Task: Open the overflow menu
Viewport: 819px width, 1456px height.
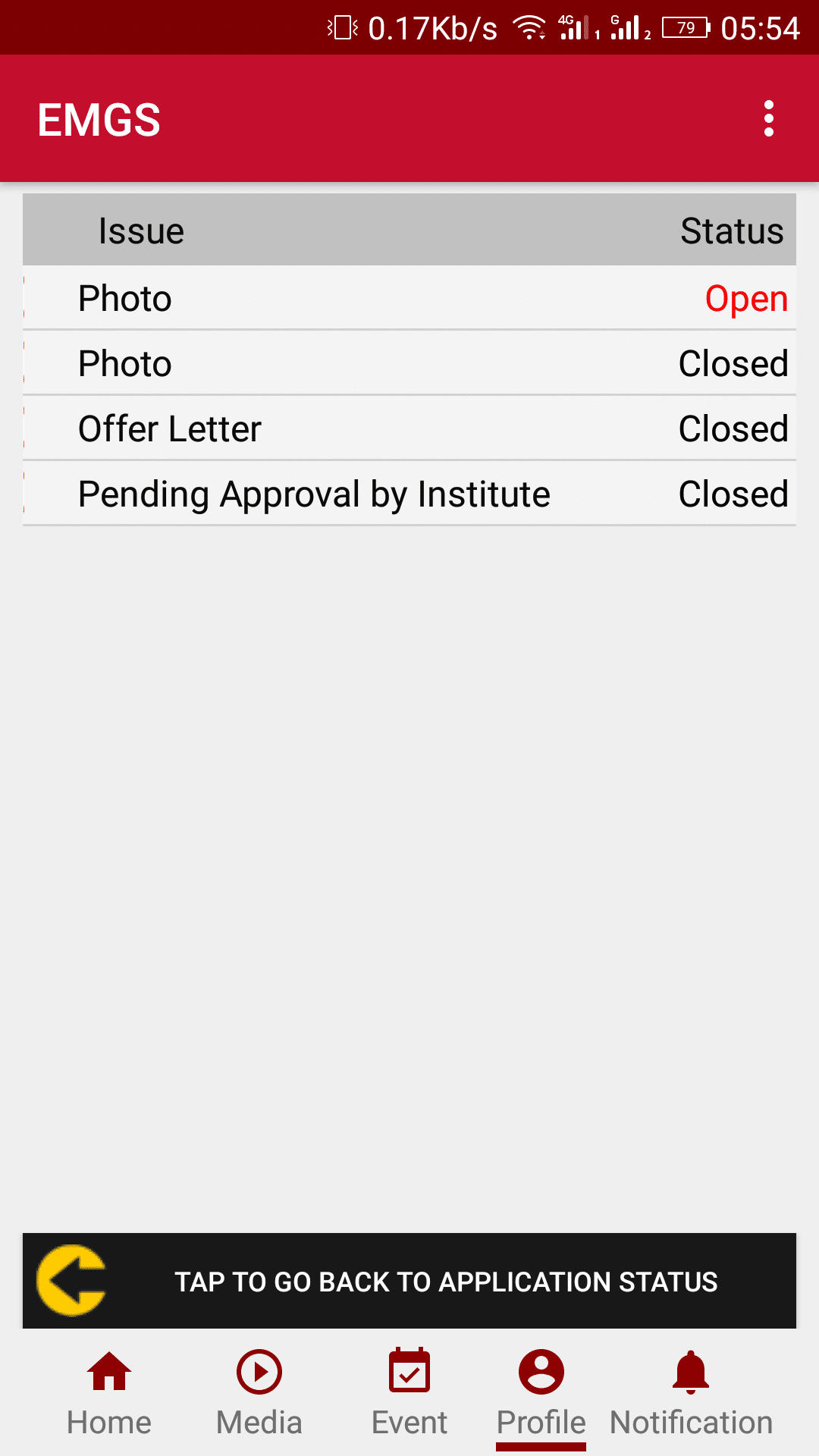Action: (x=768, y=119)
